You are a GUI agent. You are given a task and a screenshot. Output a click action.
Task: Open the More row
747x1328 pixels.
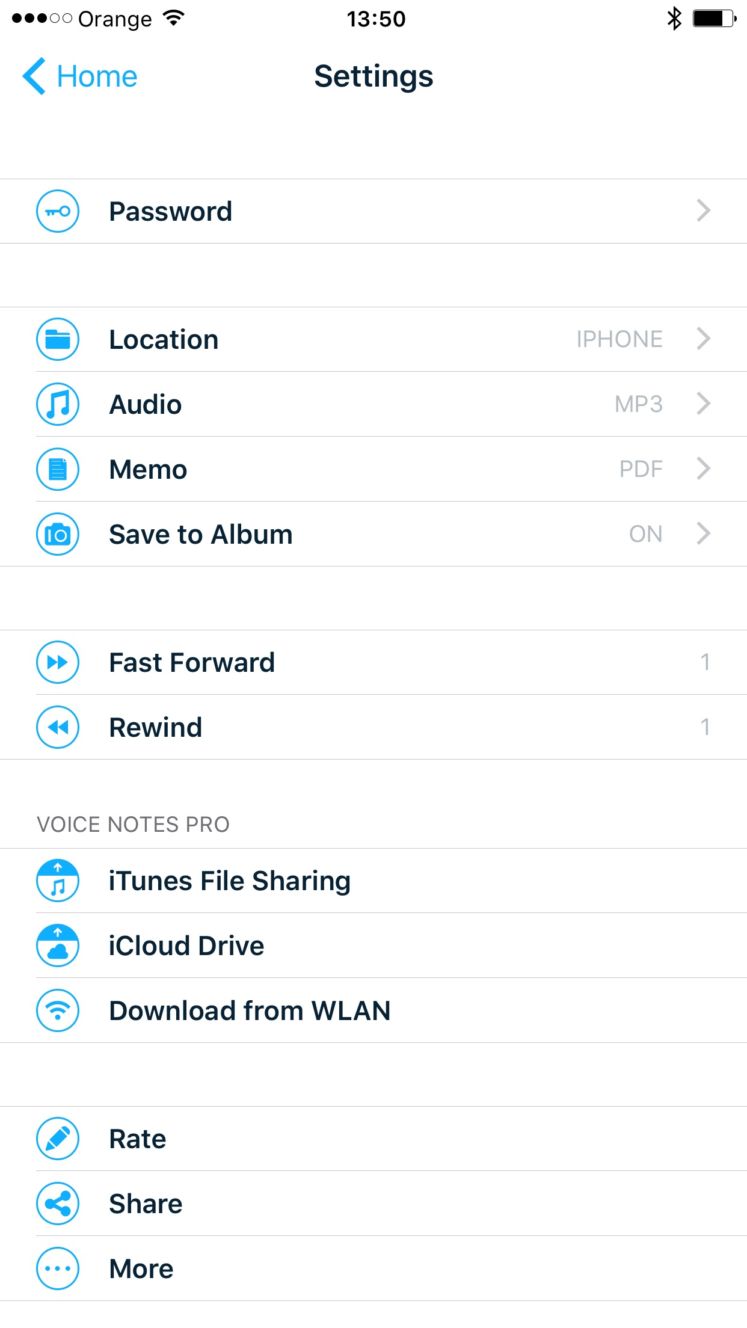coord(373,1268)
